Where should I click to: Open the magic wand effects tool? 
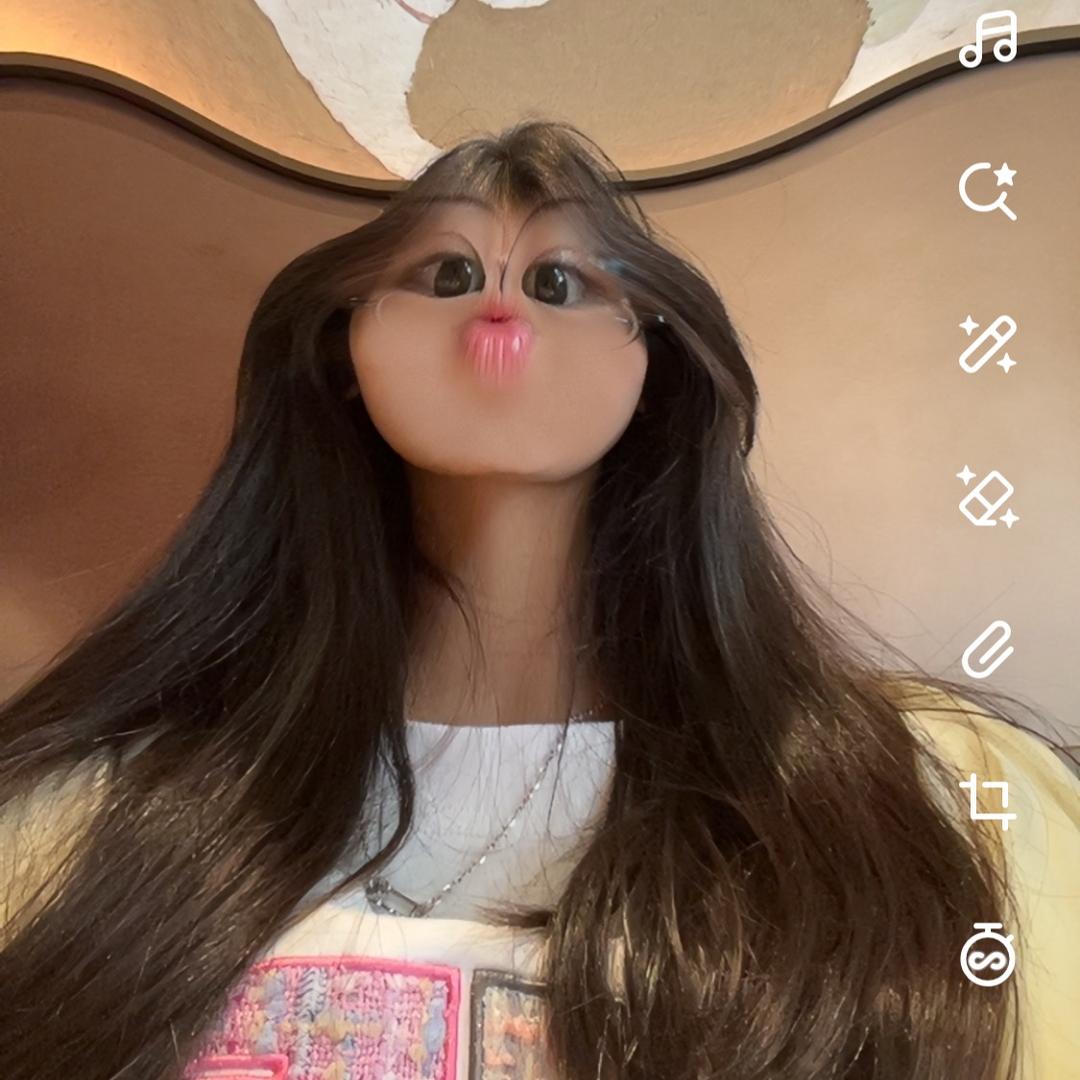[x=988, y=344]
